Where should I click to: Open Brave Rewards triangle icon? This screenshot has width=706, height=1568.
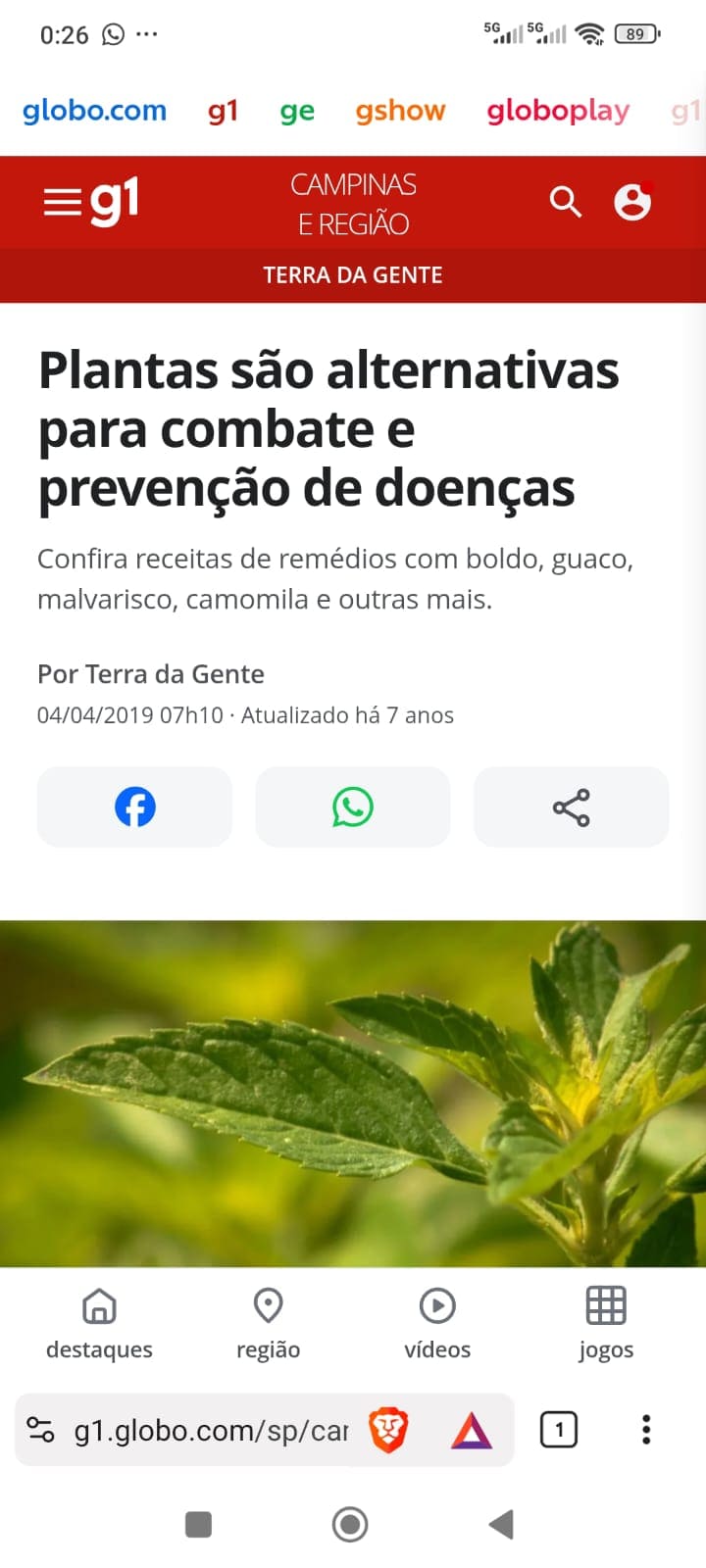pyautogui.click(x=473, y=1429)
